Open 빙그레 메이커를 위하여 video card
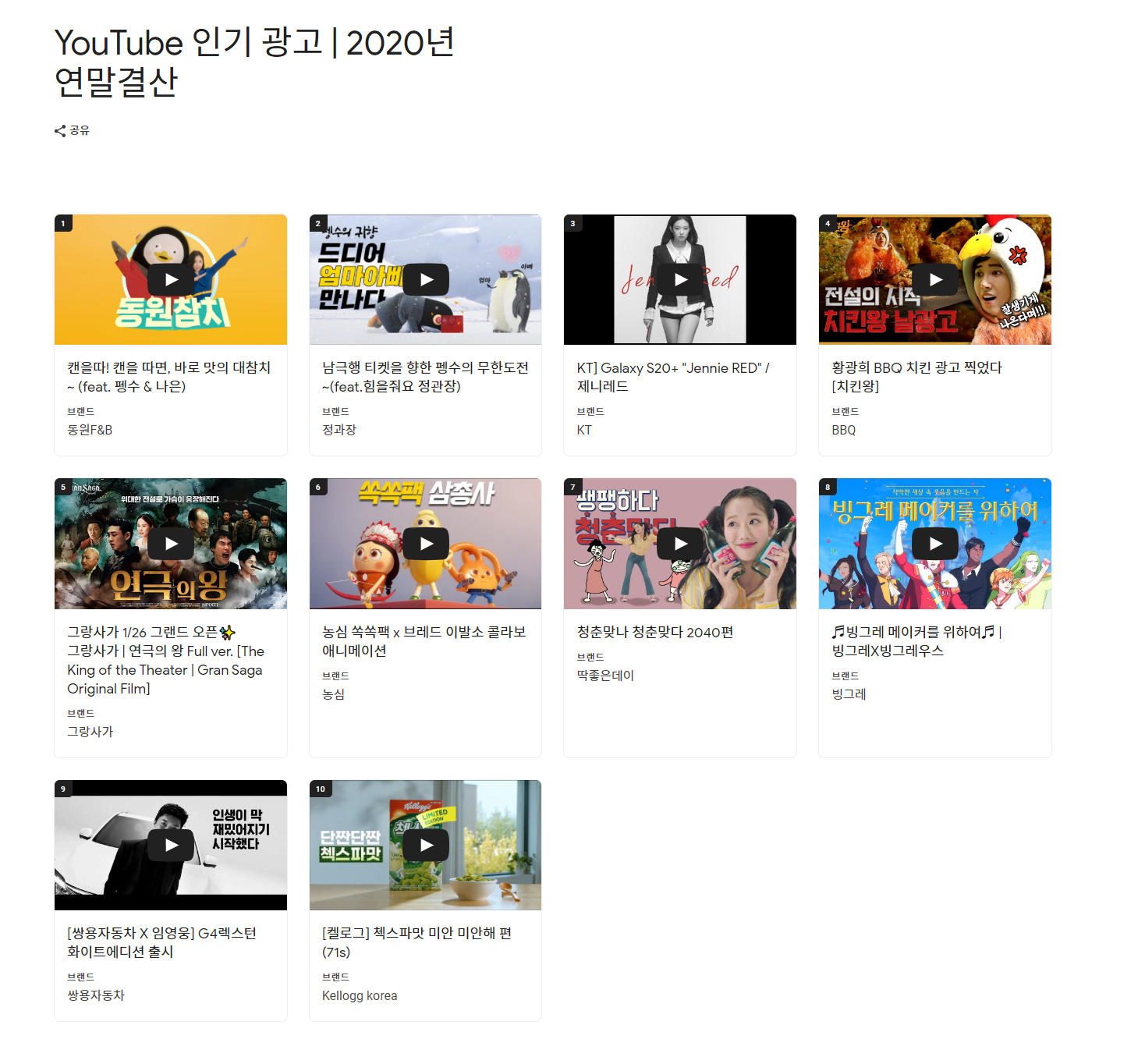The image size is (1145, 1064). pos(934,544)
